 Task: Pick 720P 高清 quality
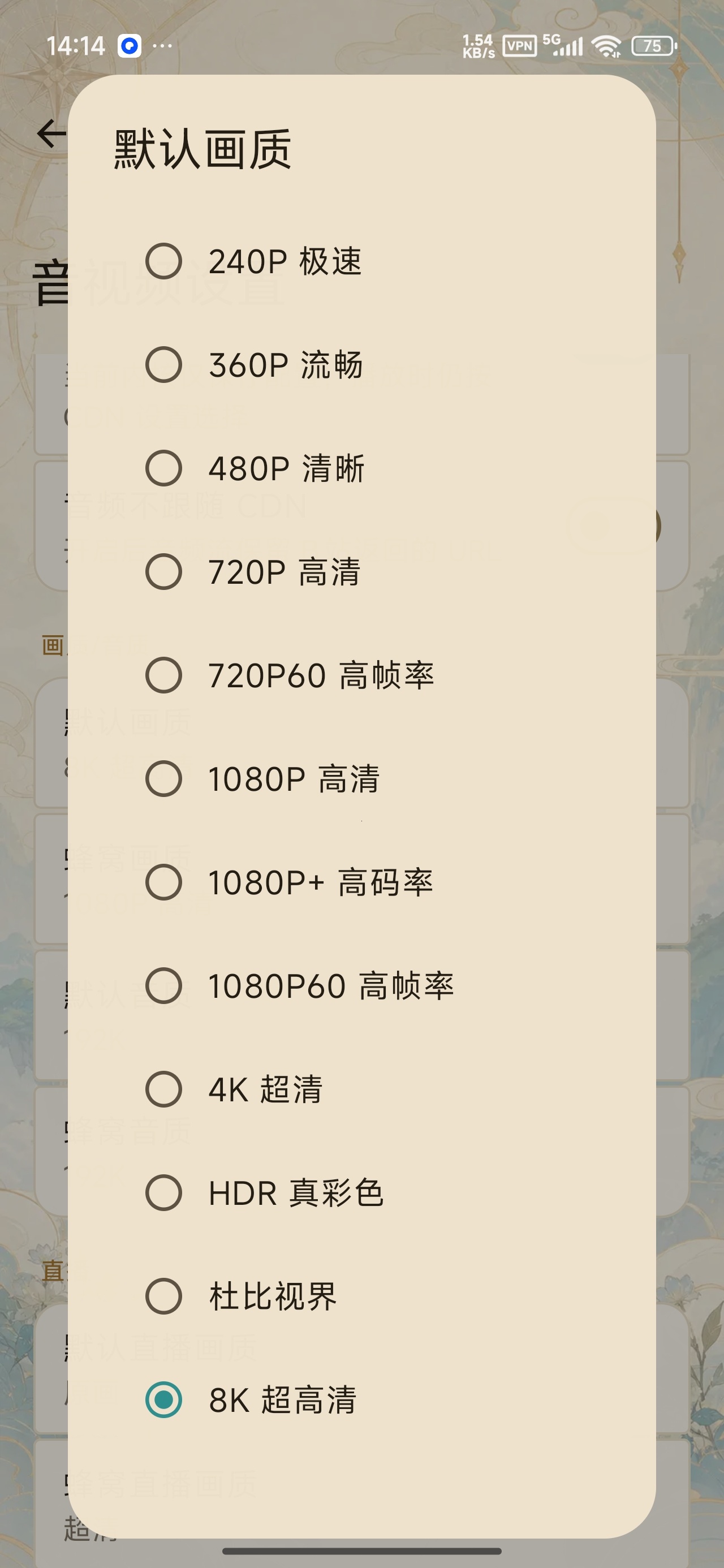click(361, 571)
